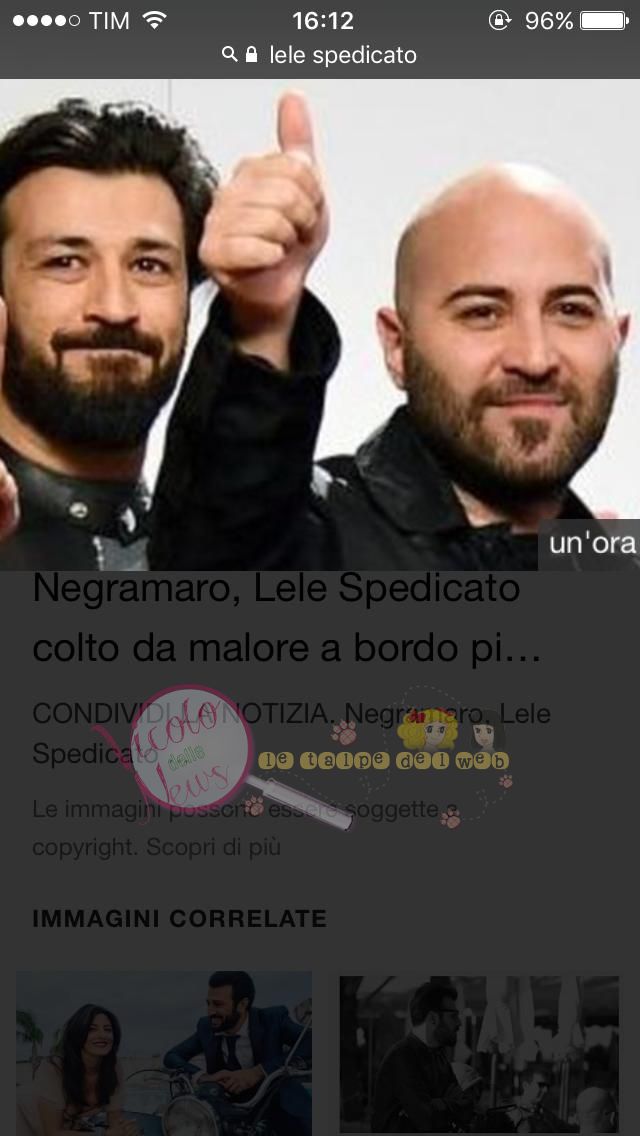Screen dimensions: 640x1136
Task: Open the large photo of the two men
Action: [x=320, y=325]
